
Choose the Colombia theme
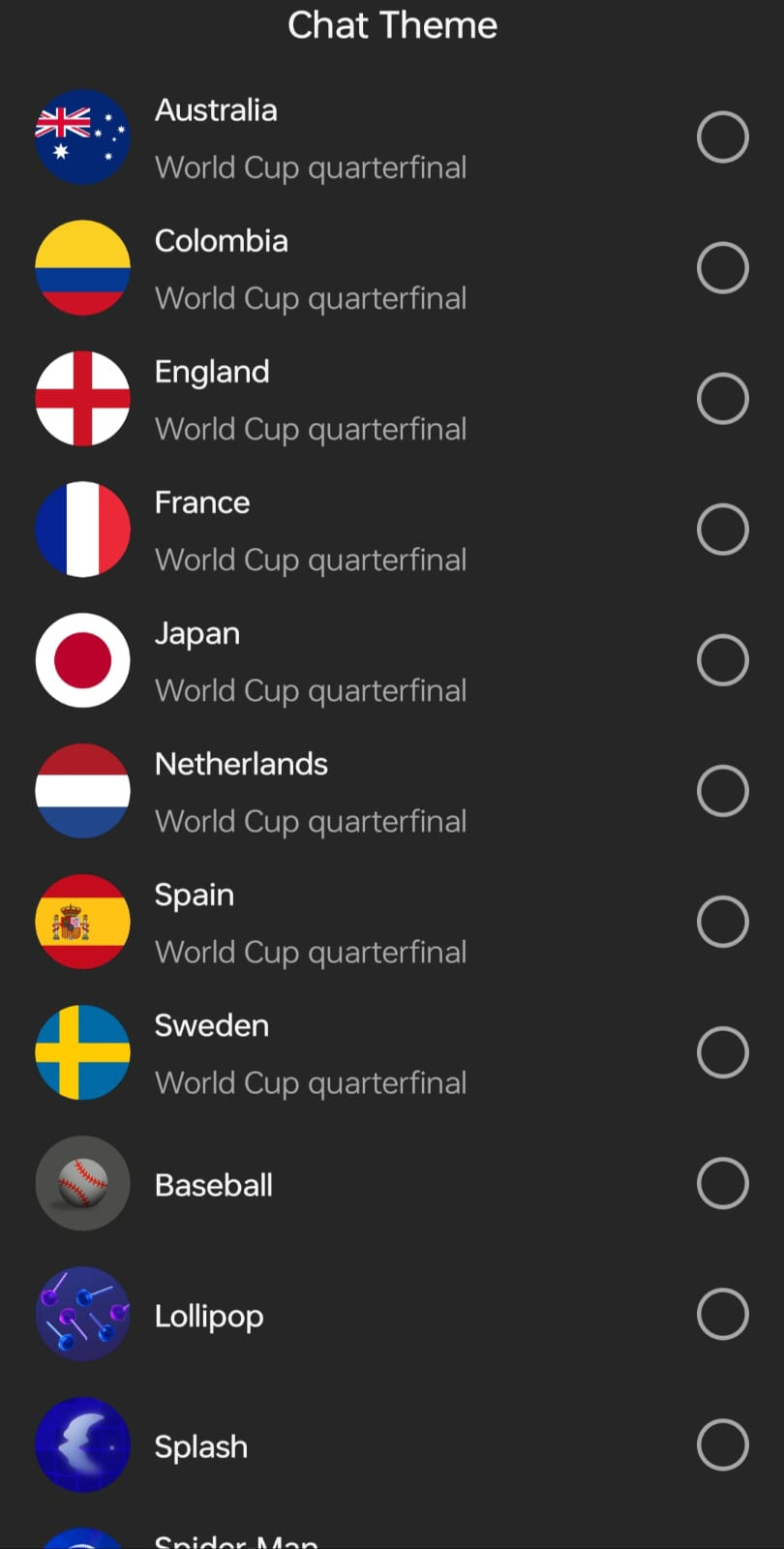722,268
